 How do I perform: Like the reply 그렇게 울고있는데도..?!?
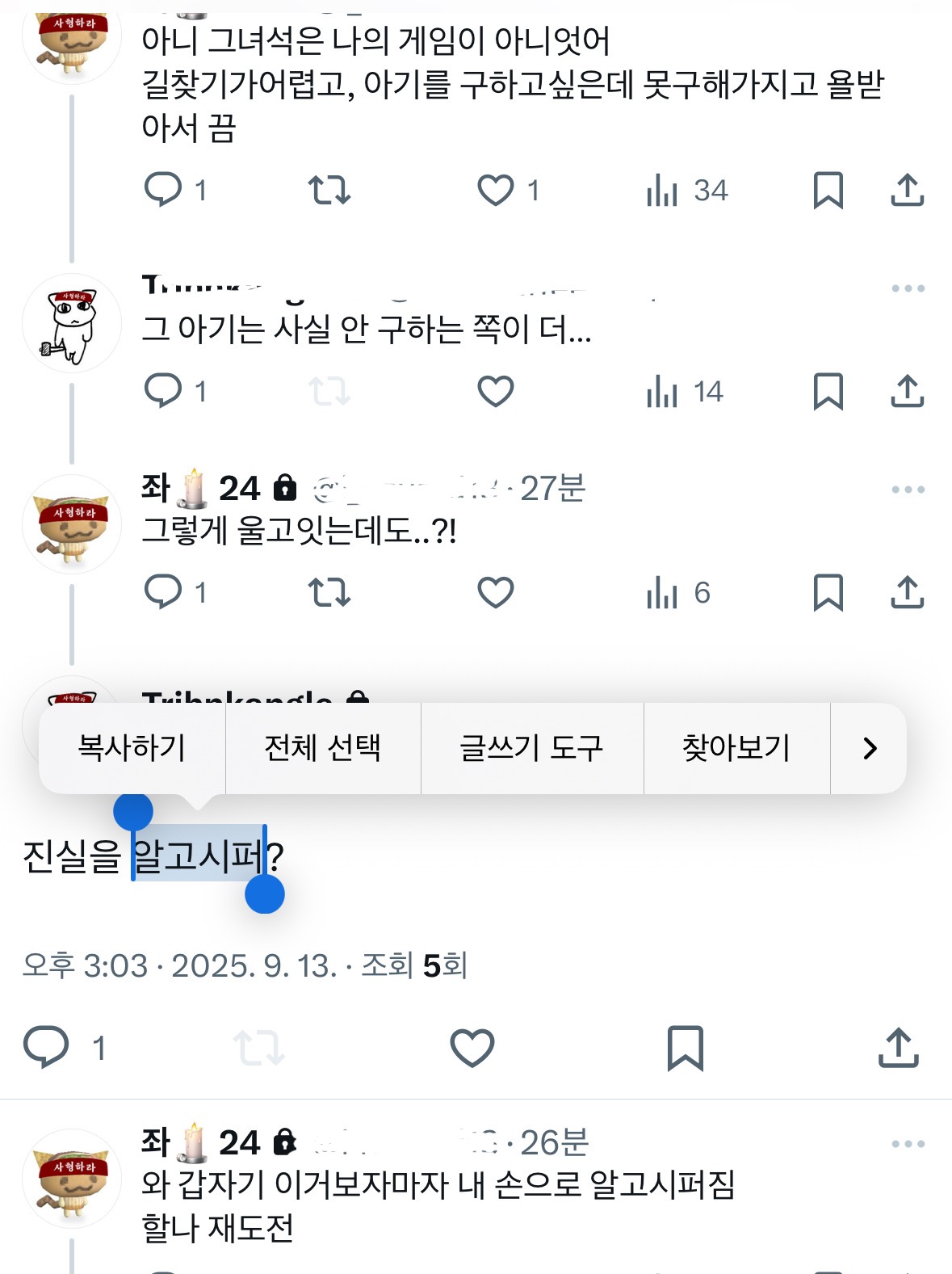pyautogui.click(x=496, y=592)
